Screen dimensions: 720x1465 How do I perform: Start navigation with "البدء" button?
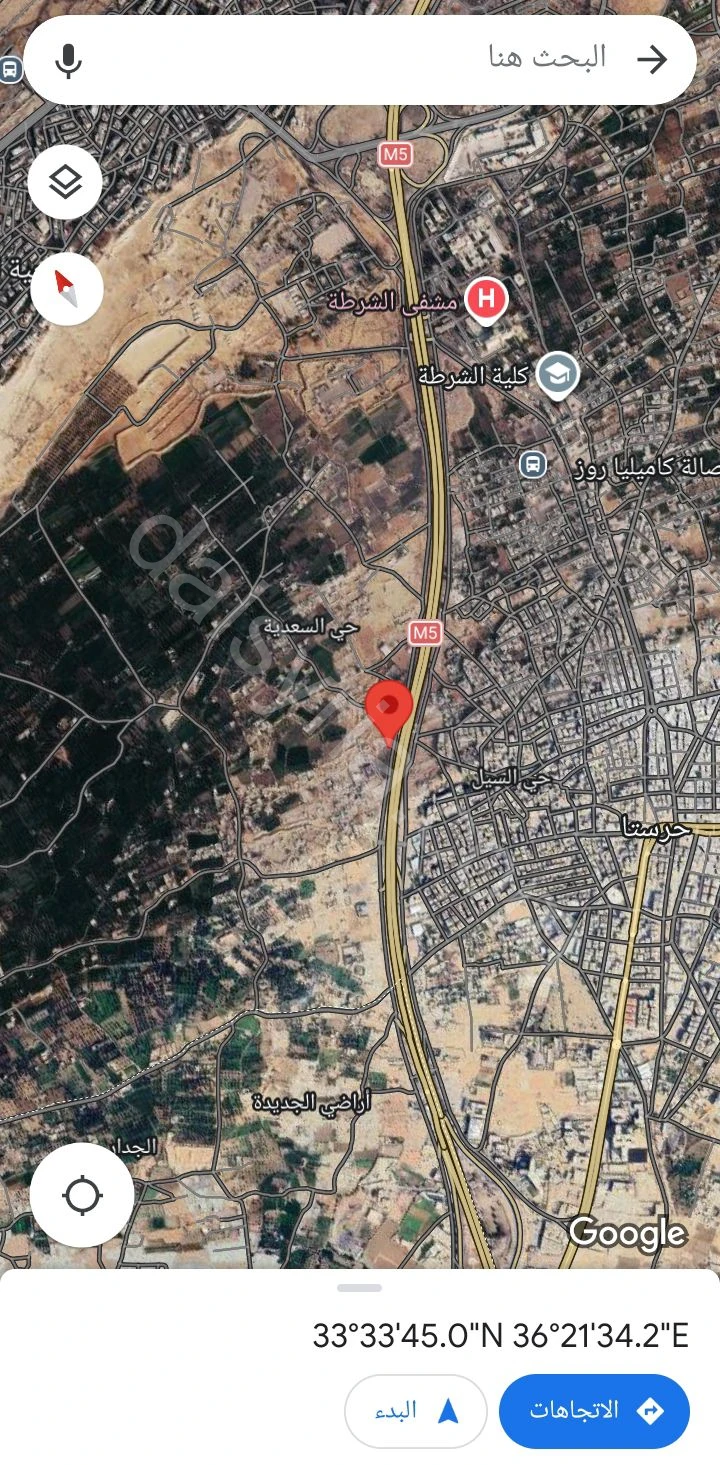pyautogui.click(x=416, y=1411)
